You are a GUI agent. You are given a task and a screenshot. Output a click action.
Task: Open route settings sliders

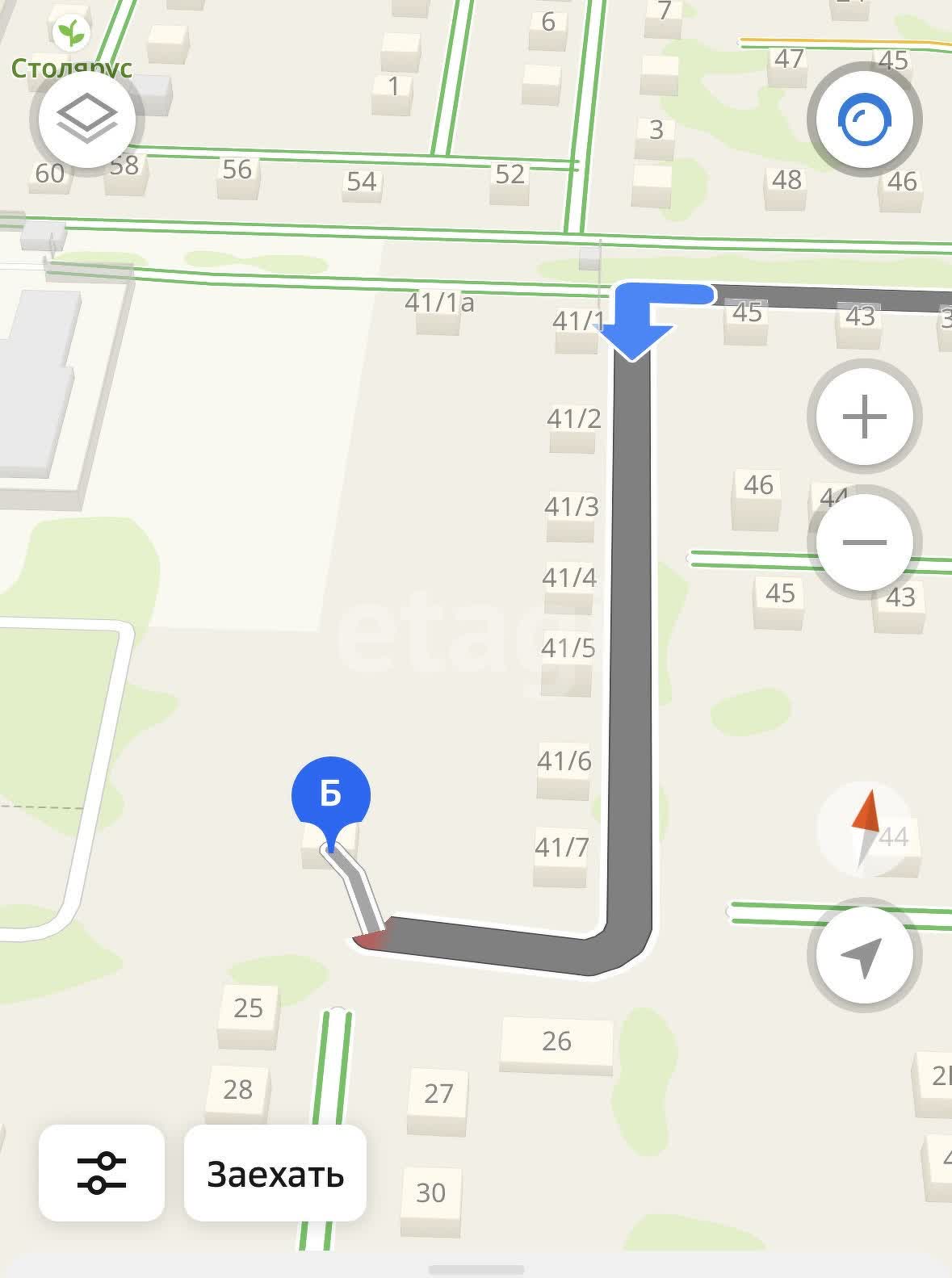pyautogui.click(x=102, y=1173)
